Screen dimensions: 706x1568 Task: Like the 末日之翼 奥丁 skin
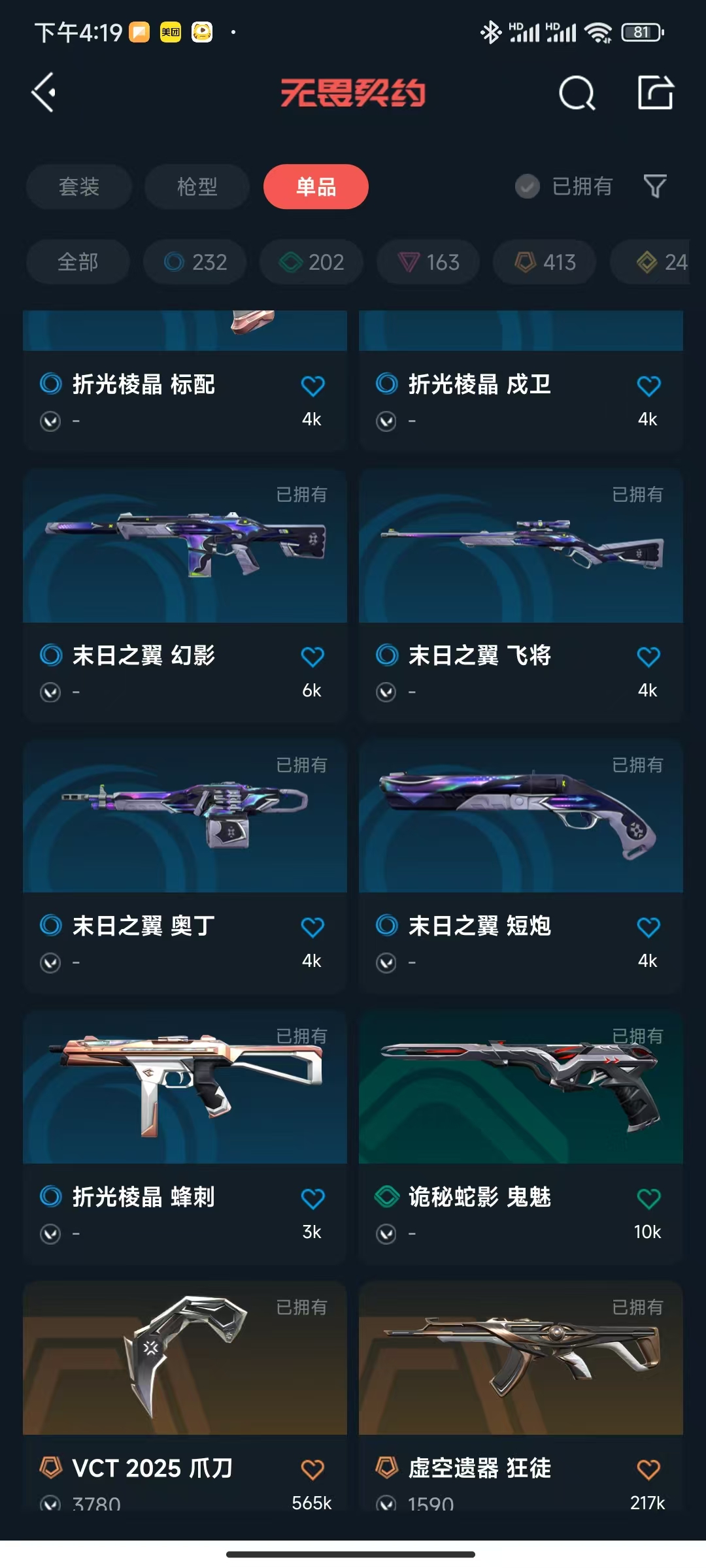click(312, 927)
